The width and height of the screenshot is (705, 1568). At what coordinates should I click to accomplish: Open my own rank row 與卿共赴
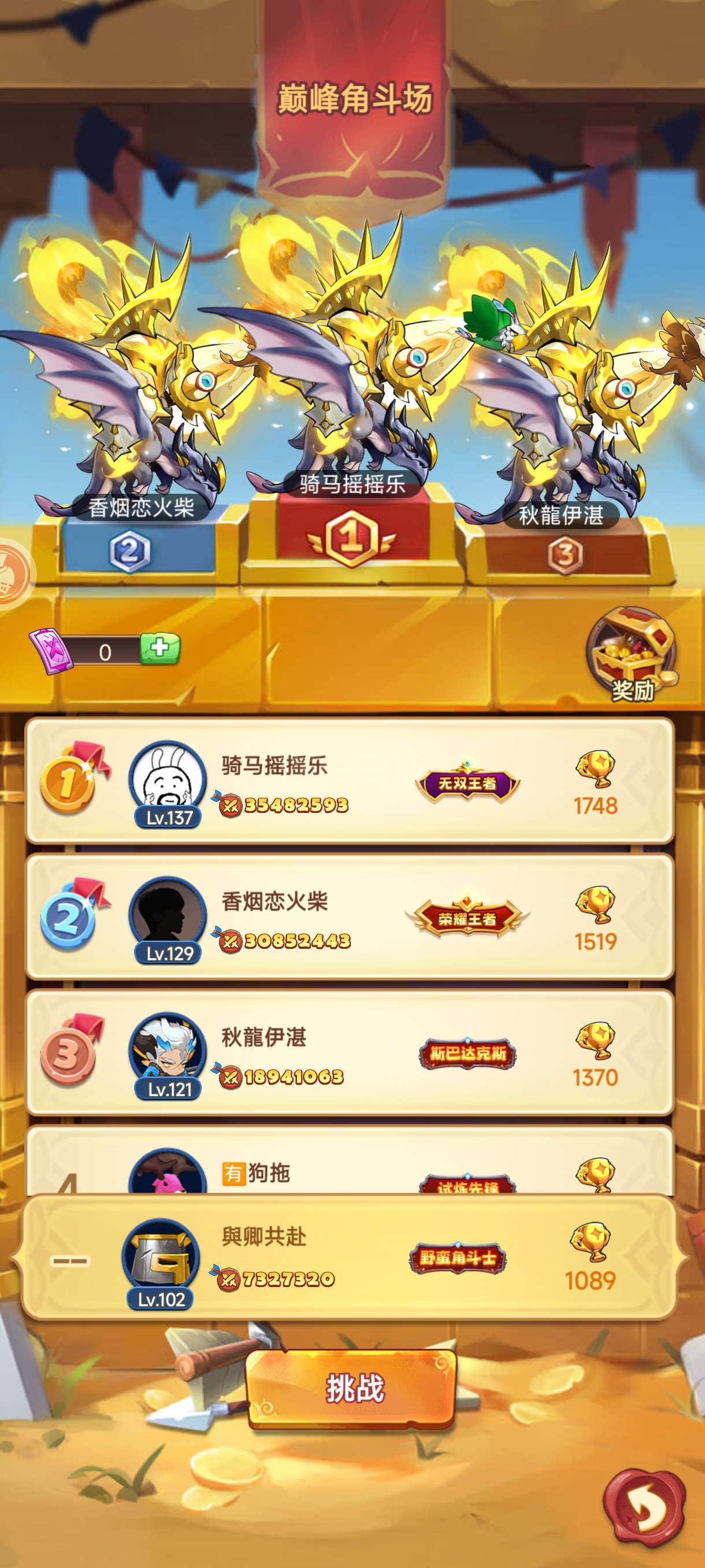tap(348, 1257)
